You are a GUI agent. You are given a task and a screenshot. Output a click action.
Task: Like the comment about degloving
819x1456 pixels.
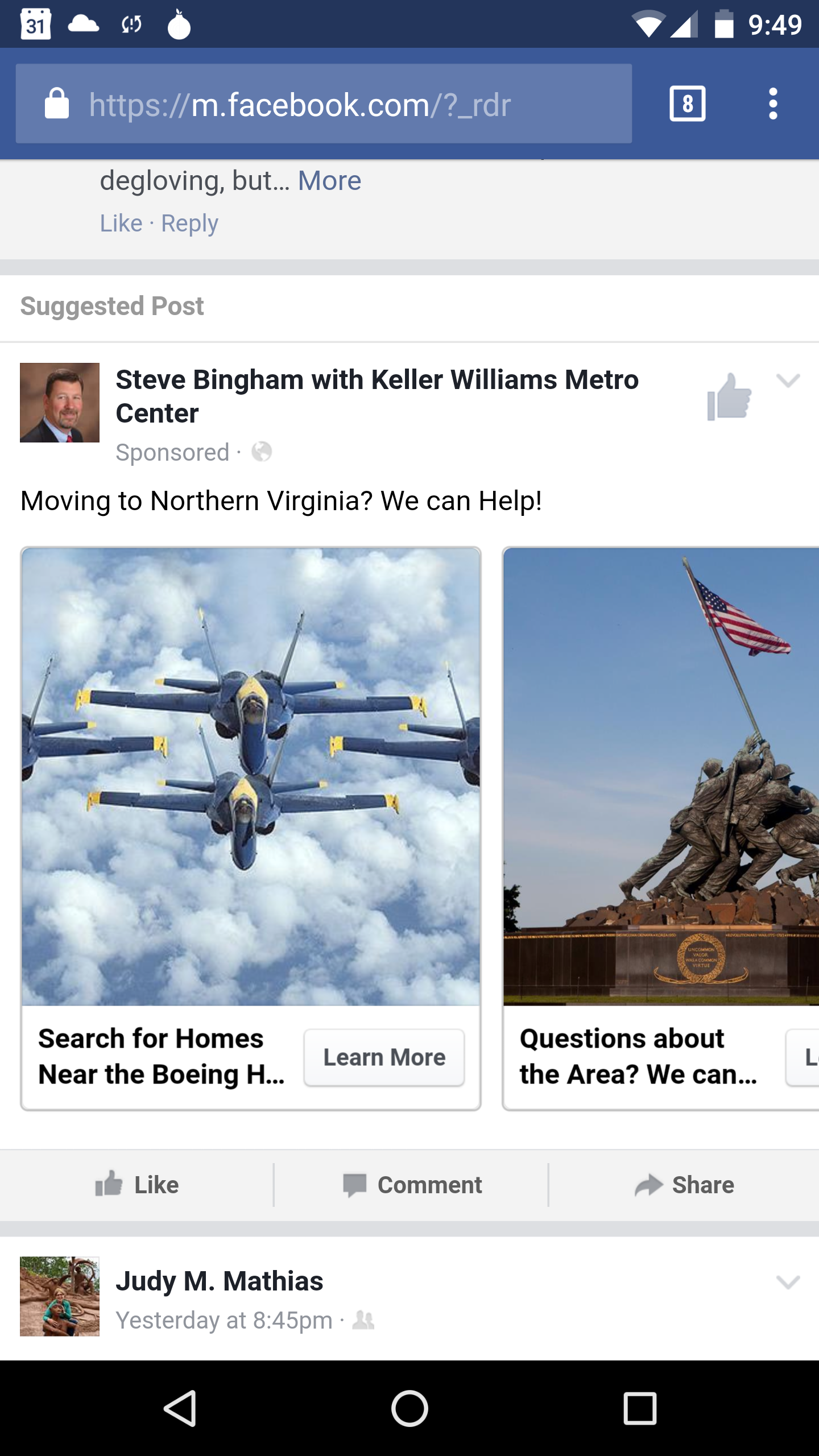coord(121,223)
